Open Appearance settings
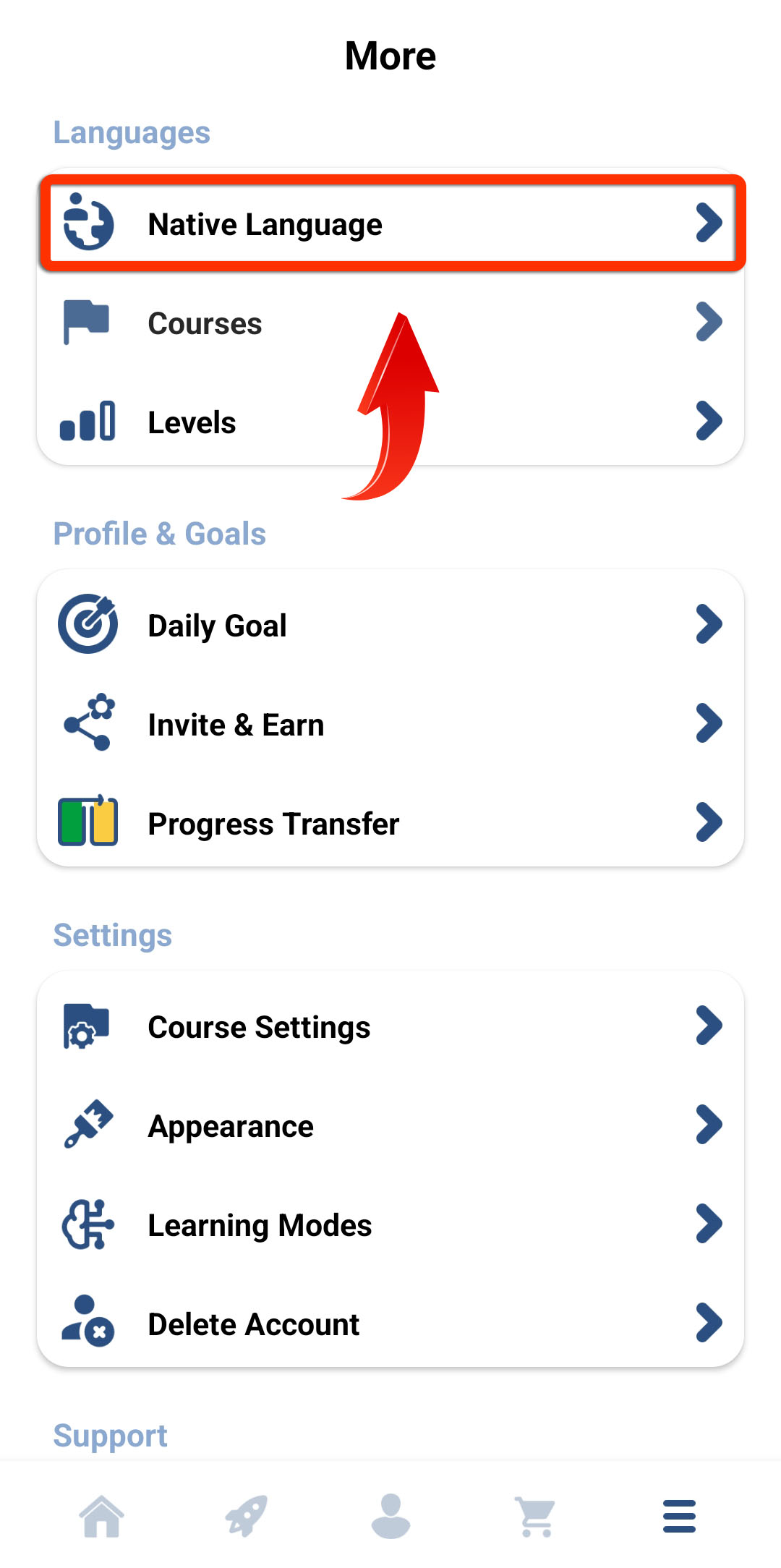Image resolution: width=781 pixels, height=1568 pixels. point(390,1126)
